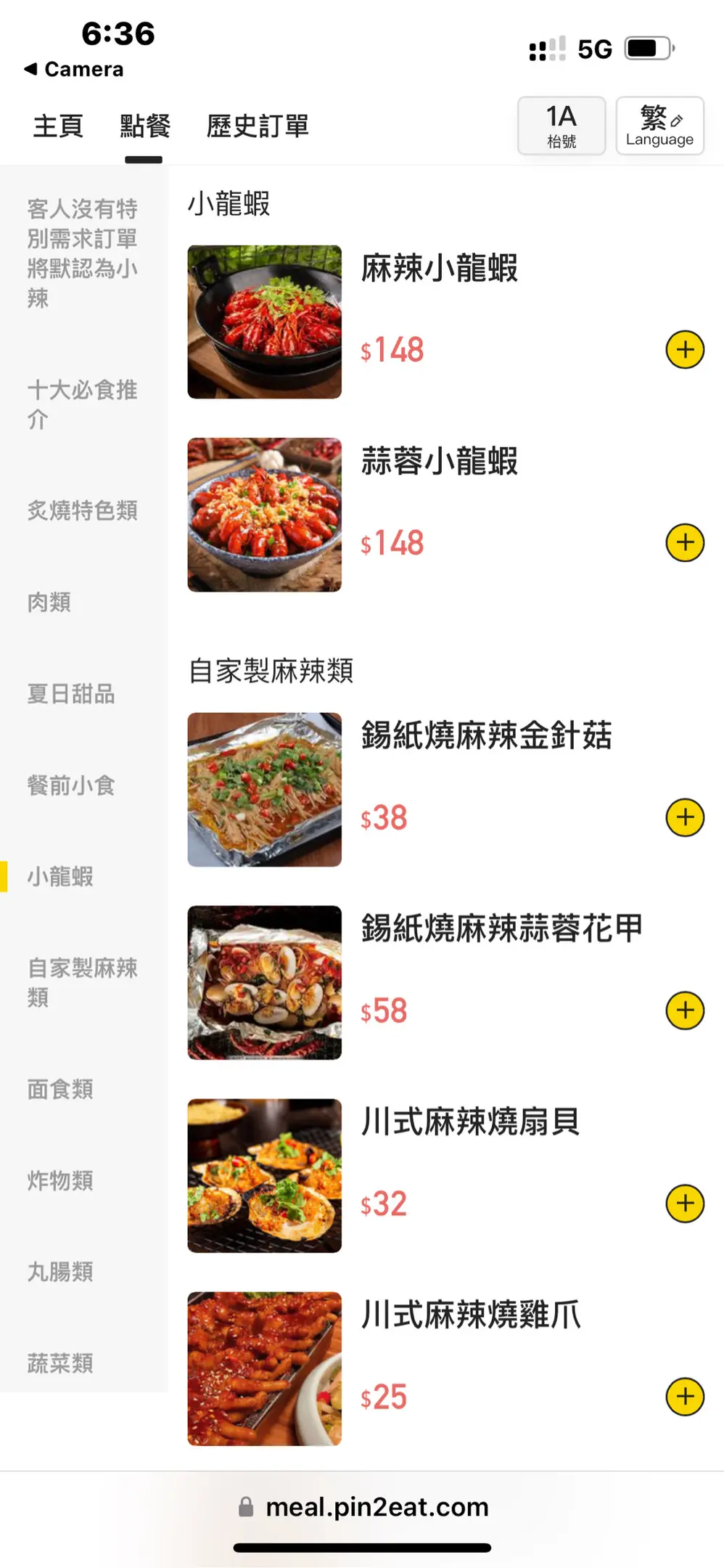Image resolution: width=724 pixels, height=1568 pixels.
Task: Open the 蔬菜類 category
Action: 60,1364
